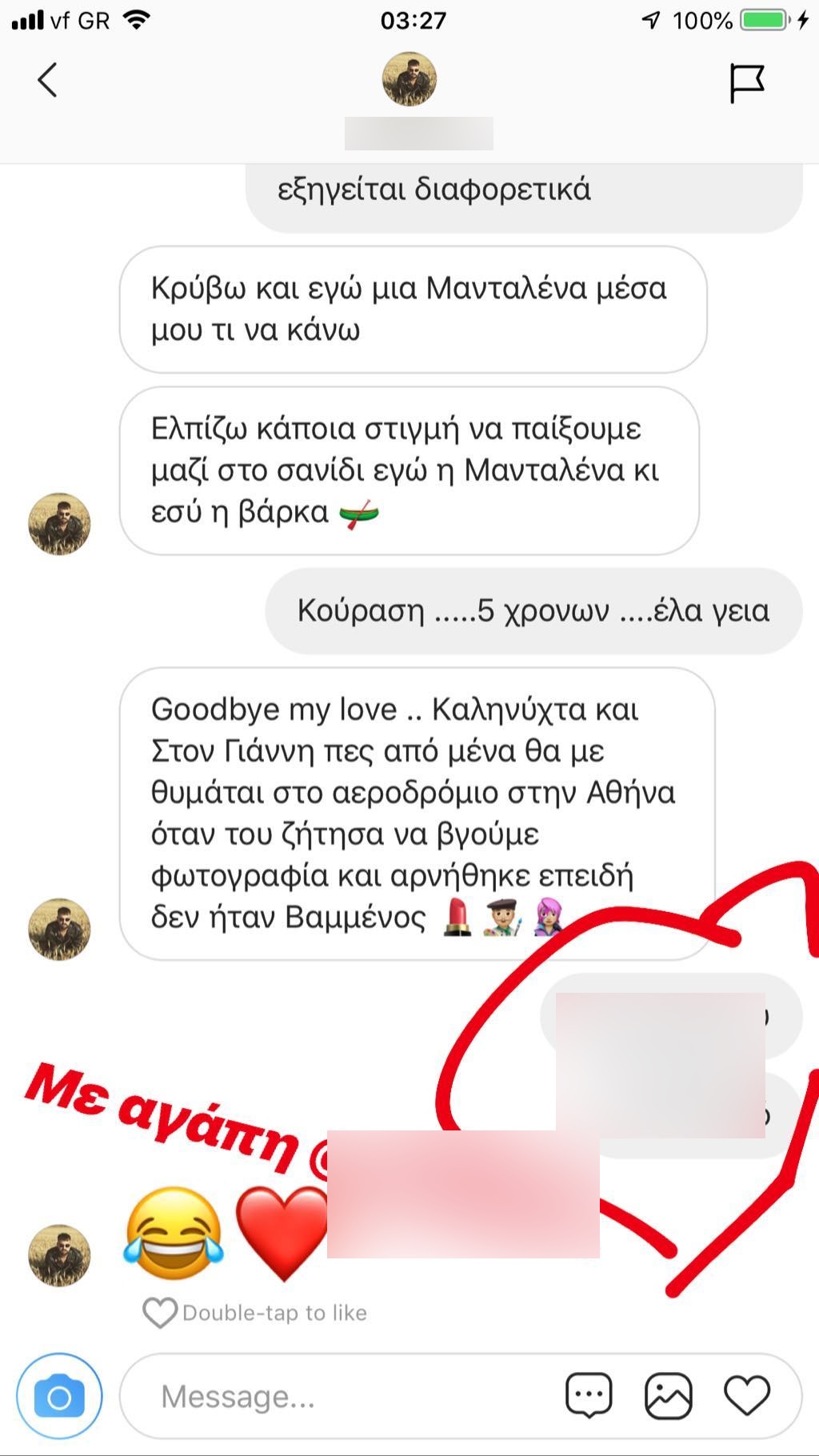Open the camera to send a photo
819x1456 pixels.
click(x=60, y=1397)
